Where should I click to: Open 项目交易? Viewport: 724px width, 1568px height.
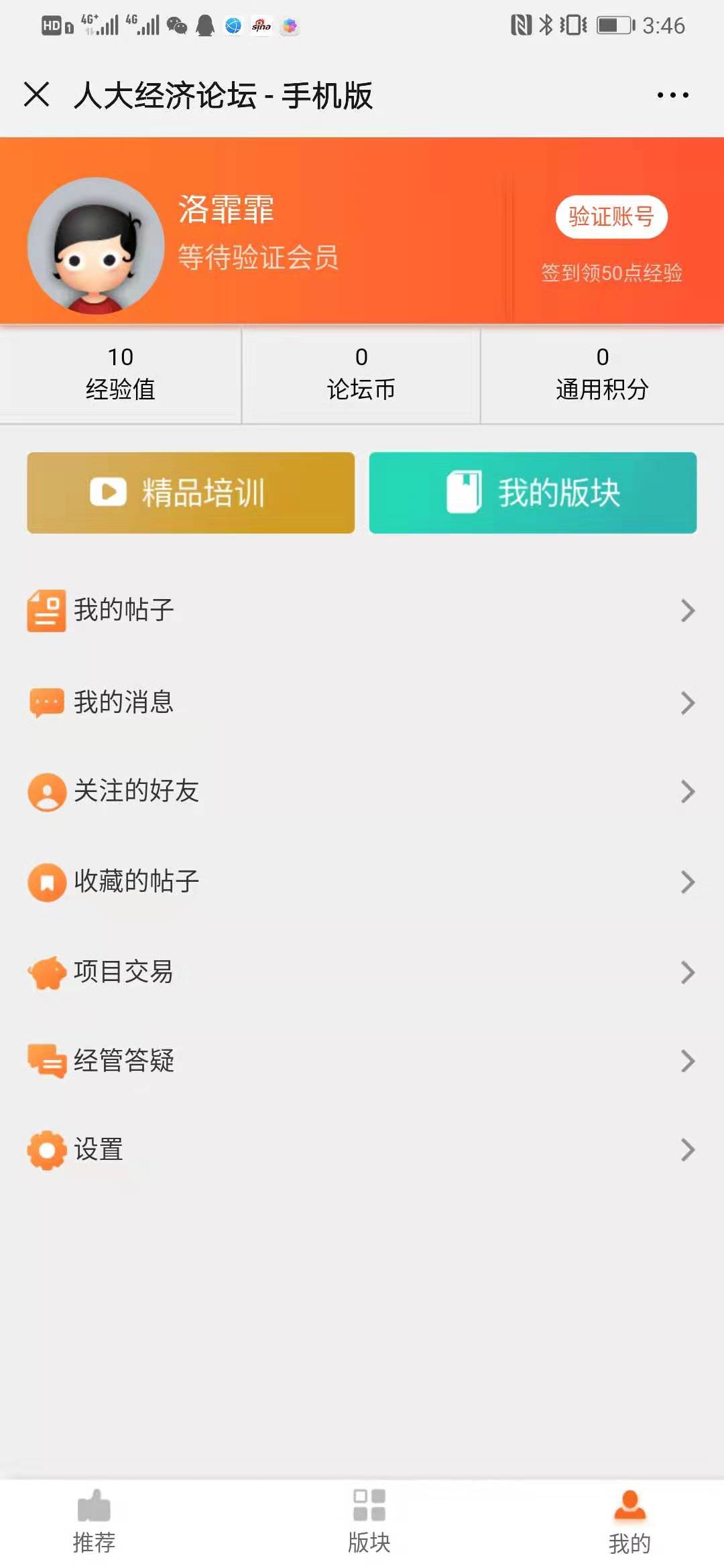tap(362, 972)
